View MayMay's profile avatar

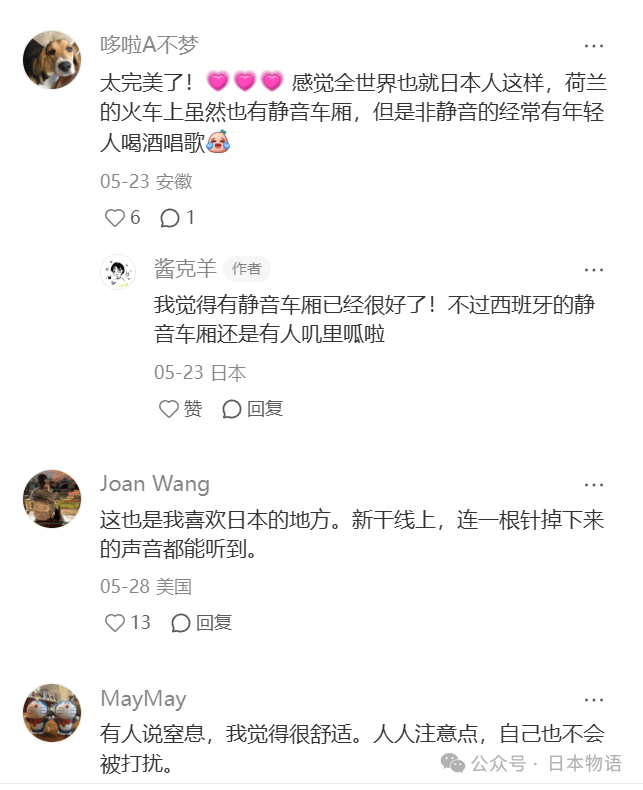pyautogui.click(x=52, y=712)
